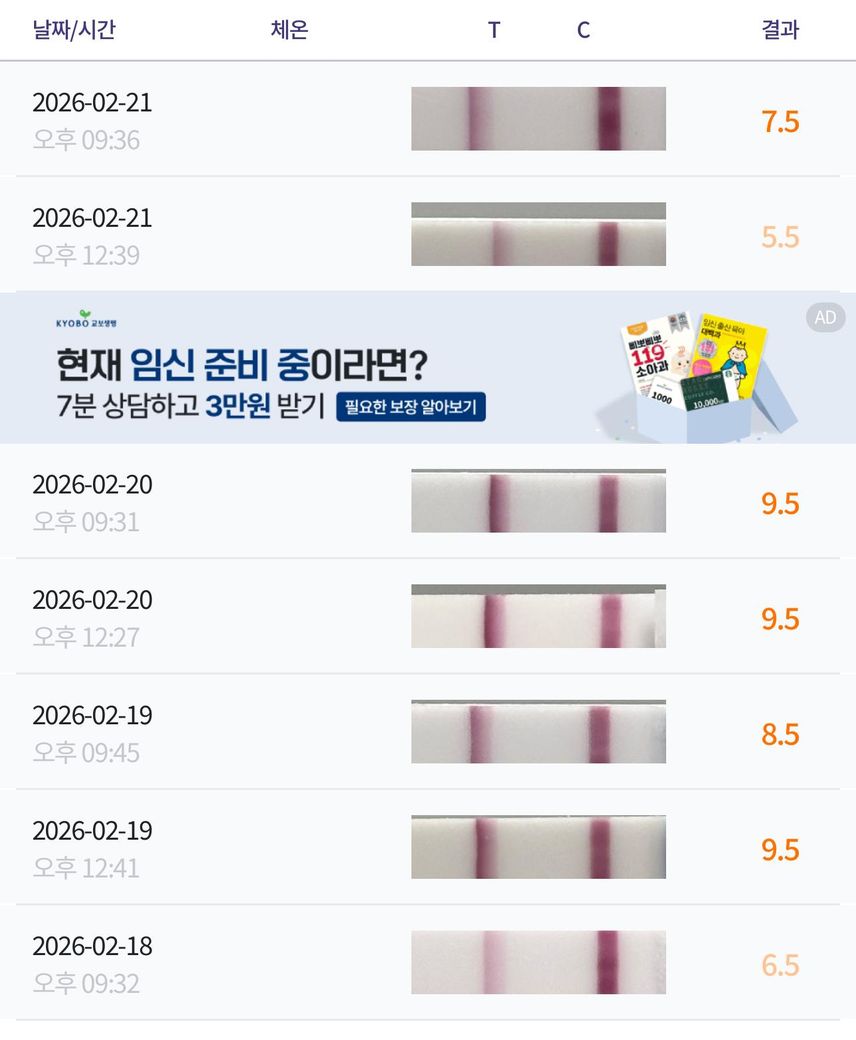Open the 2026-02-18 오후 09:32 test record
Screen dimensions: 856x1040
[x=92, y=964]
